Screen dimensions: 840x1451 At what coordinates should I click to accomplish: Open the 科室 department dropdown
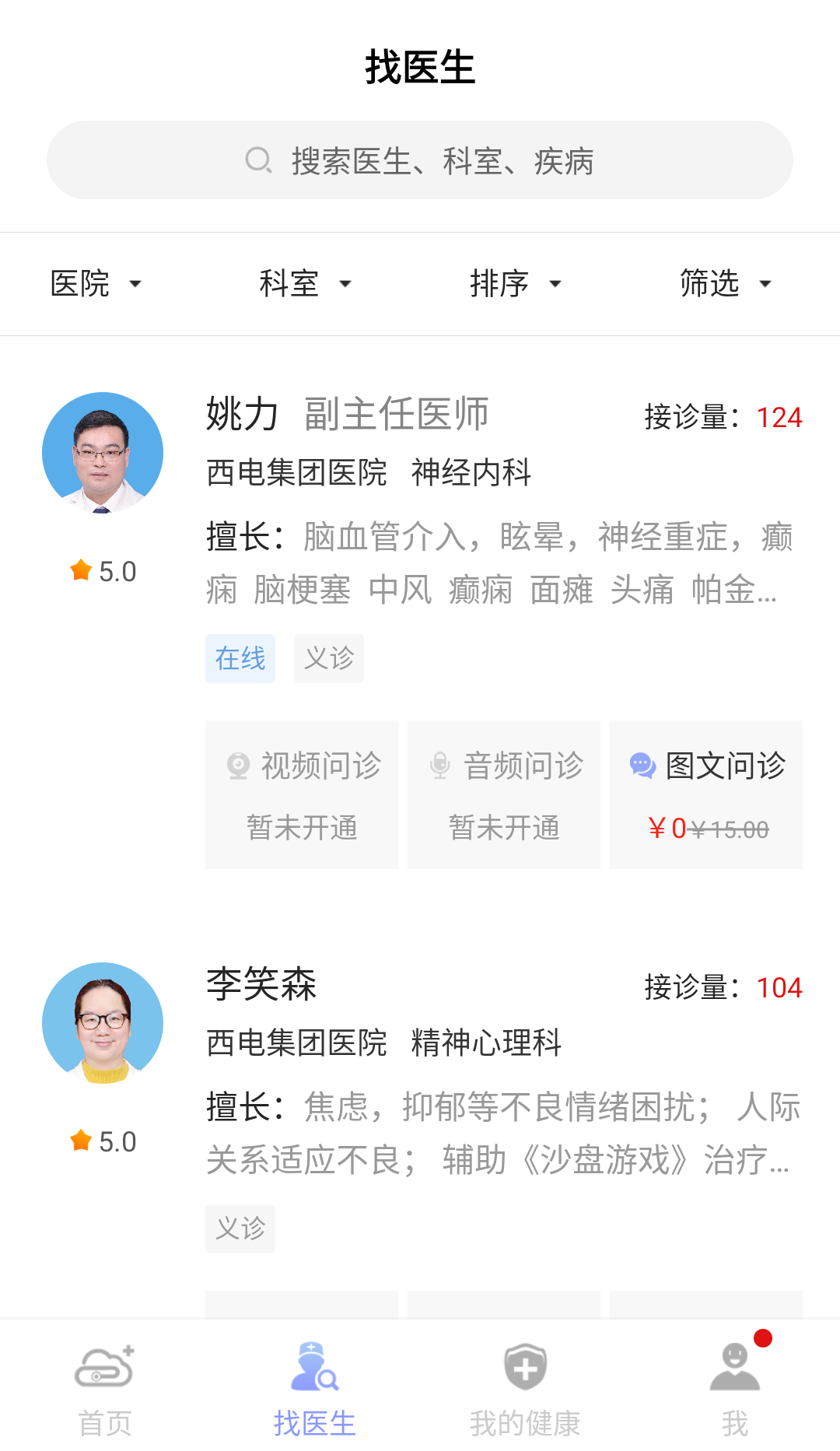click(x=303, y=283)
